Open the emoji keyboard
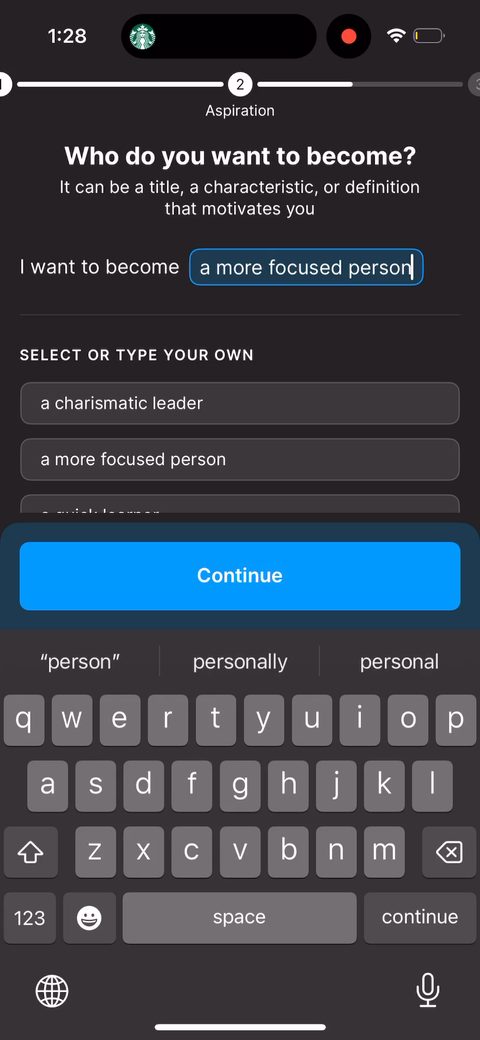 tap(89, 918)
